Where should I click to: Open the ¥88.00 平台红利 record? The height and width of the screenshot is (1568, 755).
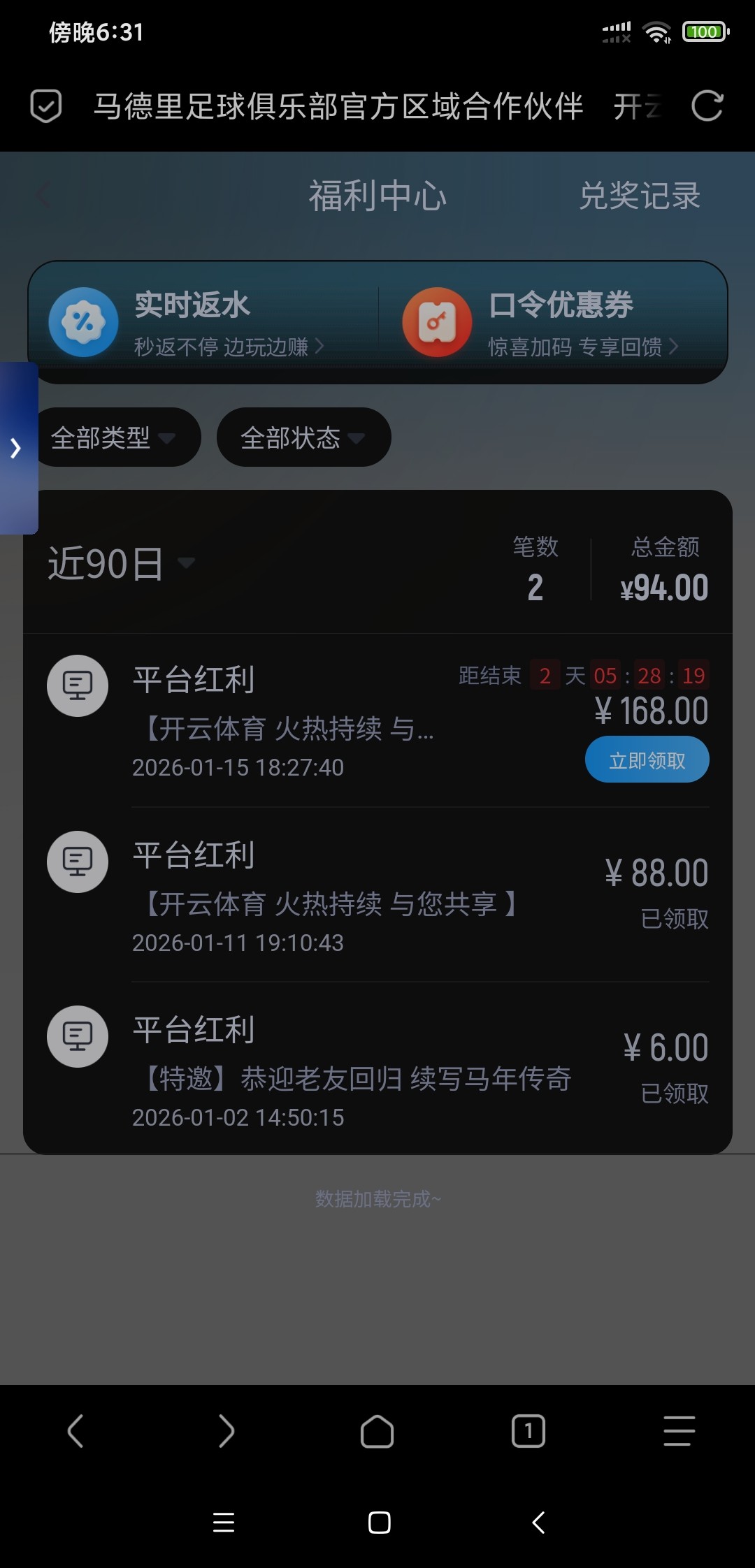click(377, 896)
